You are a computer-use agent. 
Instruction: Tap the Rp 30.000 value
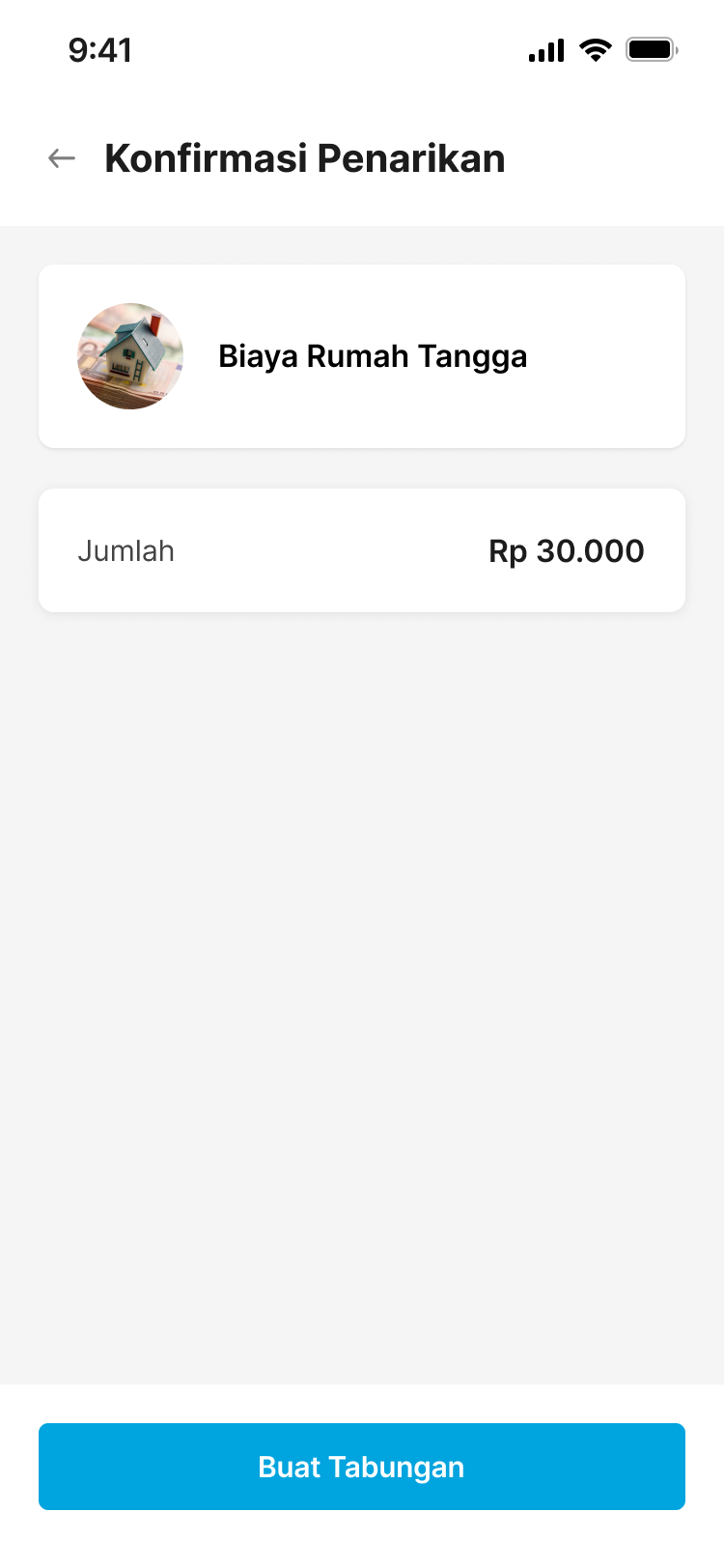566,550
